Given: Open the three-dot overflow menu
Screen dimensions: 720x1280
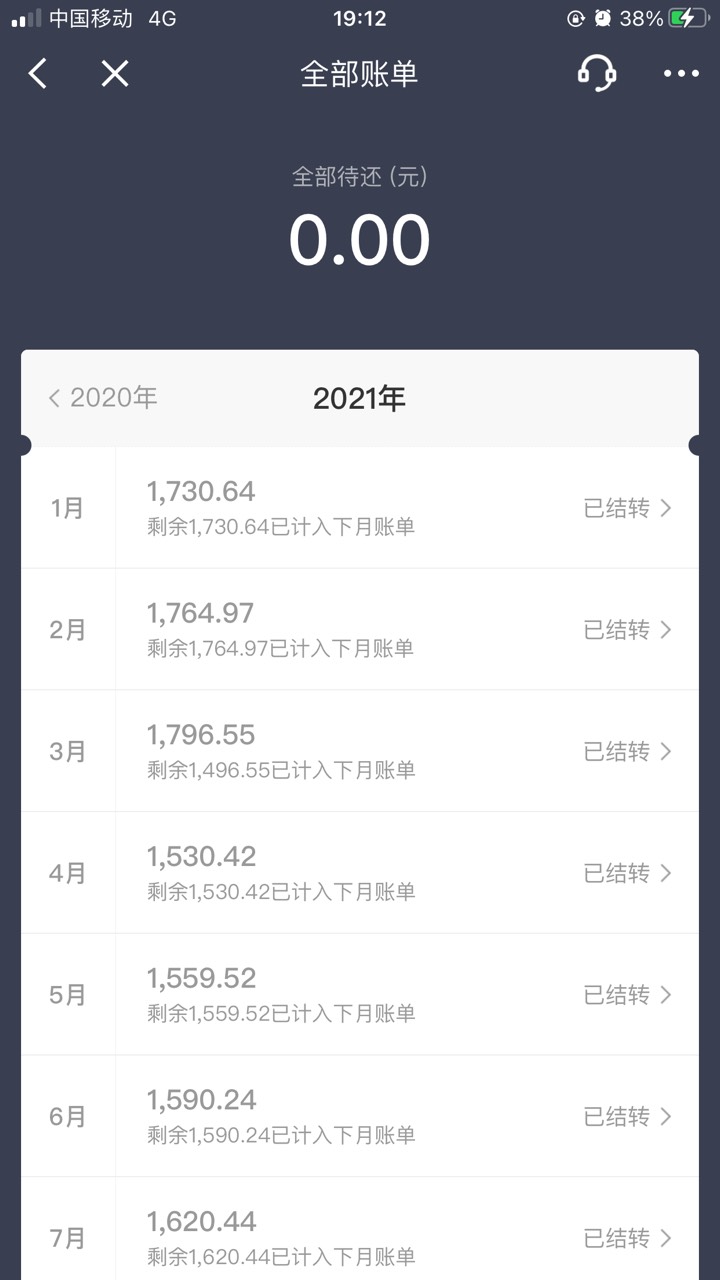Looking at the screenshot, I should click(682, 73).
